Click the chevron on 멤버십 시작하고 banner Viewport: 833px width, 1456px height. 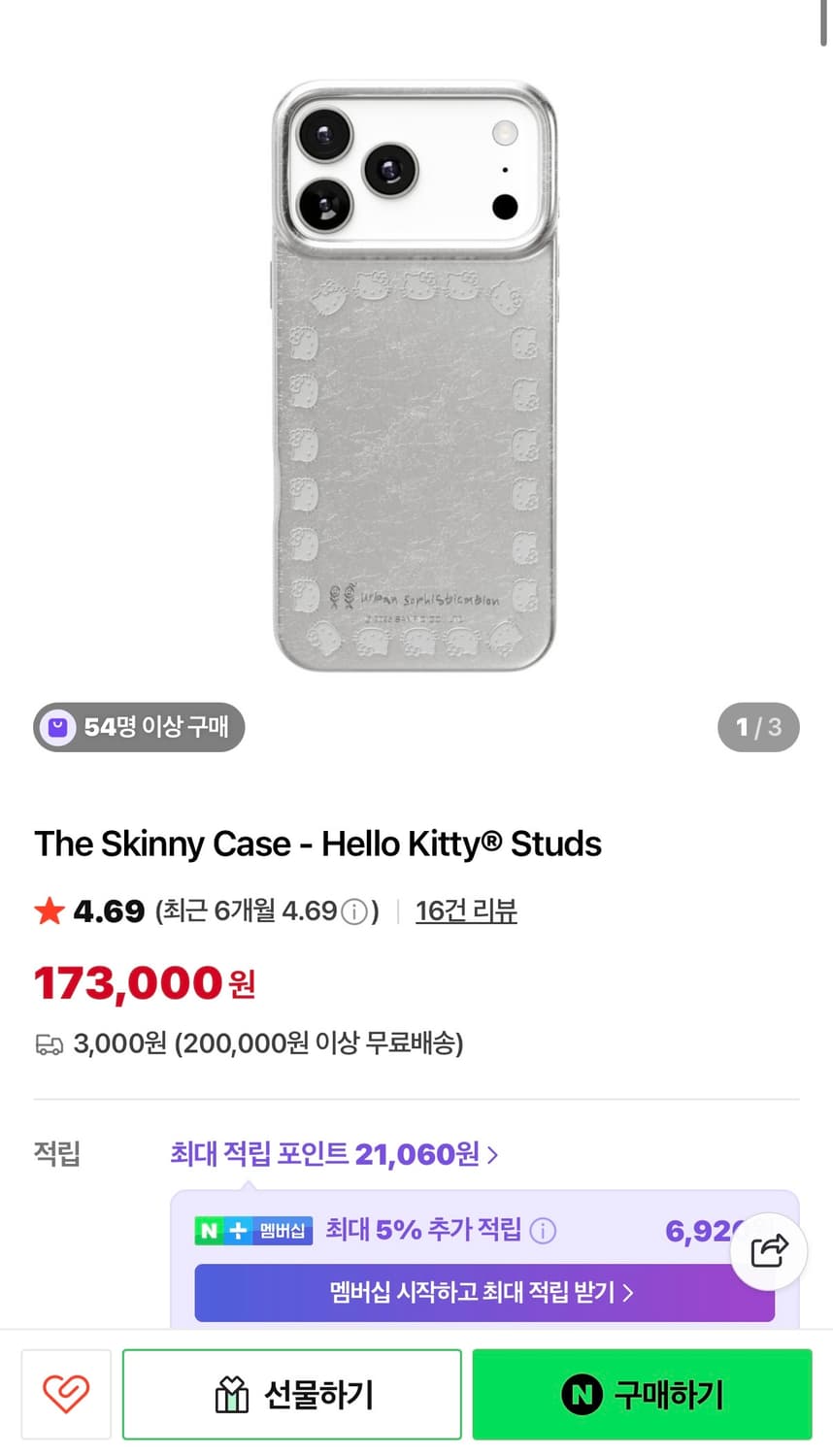(x=630, y=1293)
